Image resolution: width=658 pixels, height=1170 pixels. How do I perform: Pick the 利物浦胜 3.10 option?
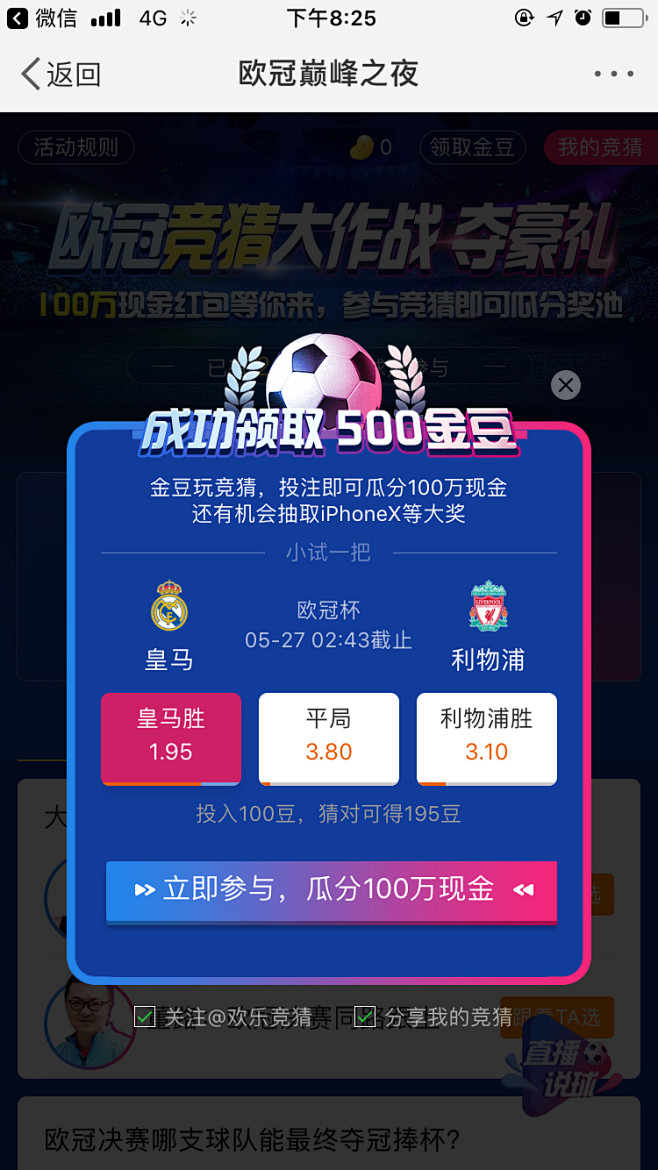click(487, 737)
